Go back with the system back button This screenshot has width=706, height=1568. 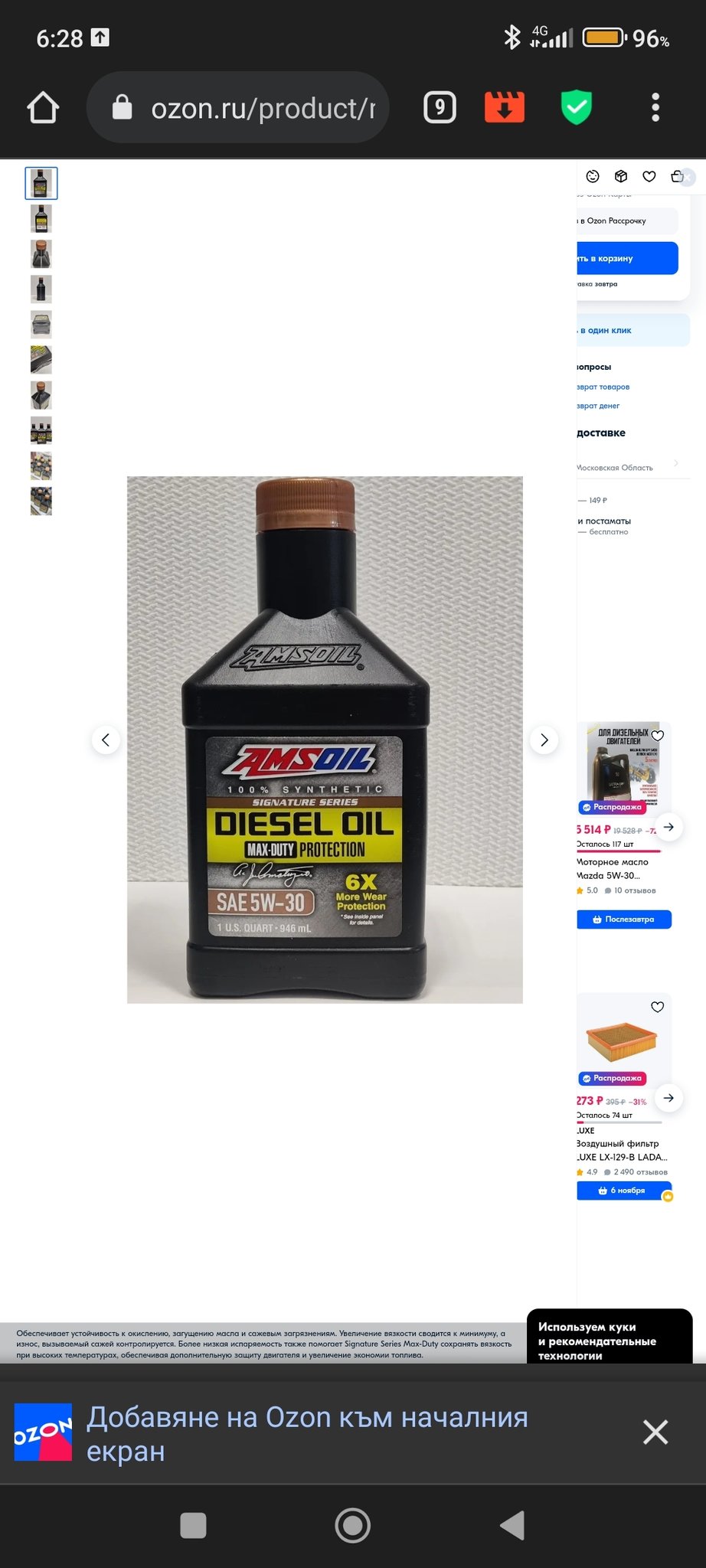512,1525
